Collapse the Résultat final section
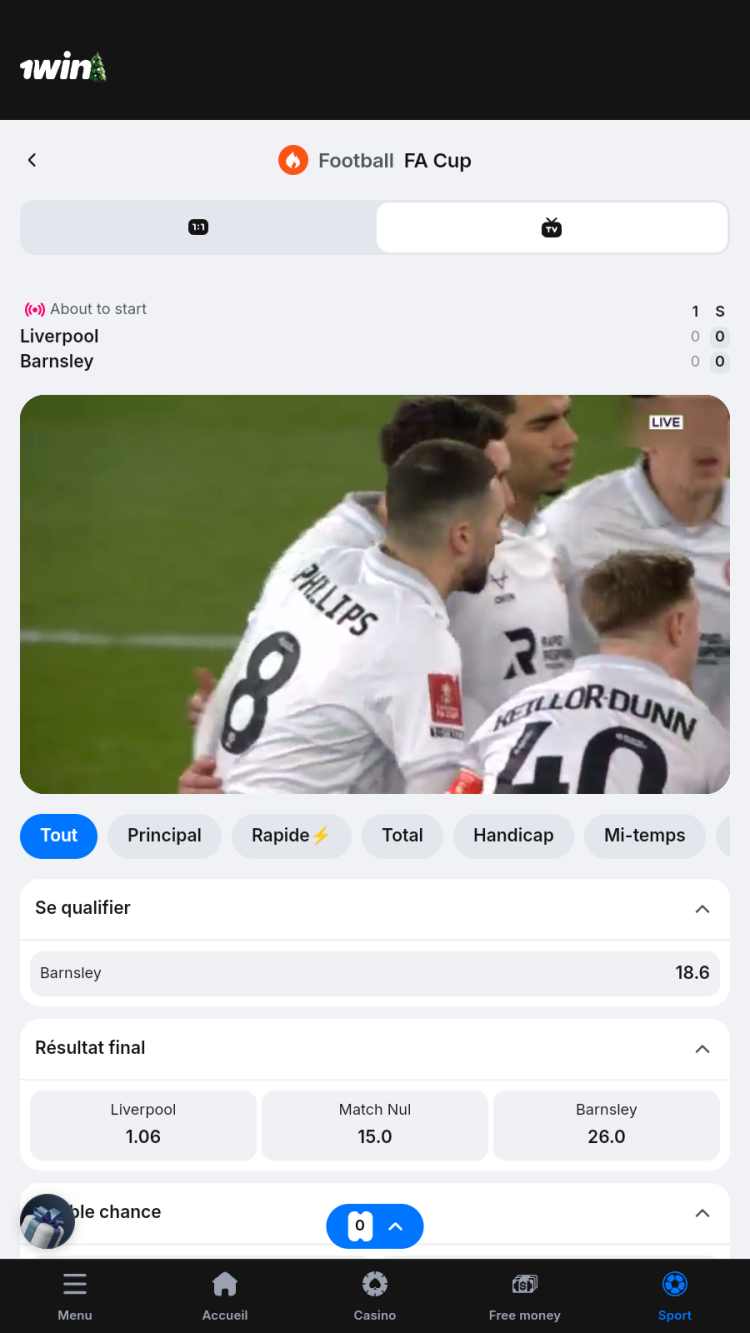 [702, 1049]
